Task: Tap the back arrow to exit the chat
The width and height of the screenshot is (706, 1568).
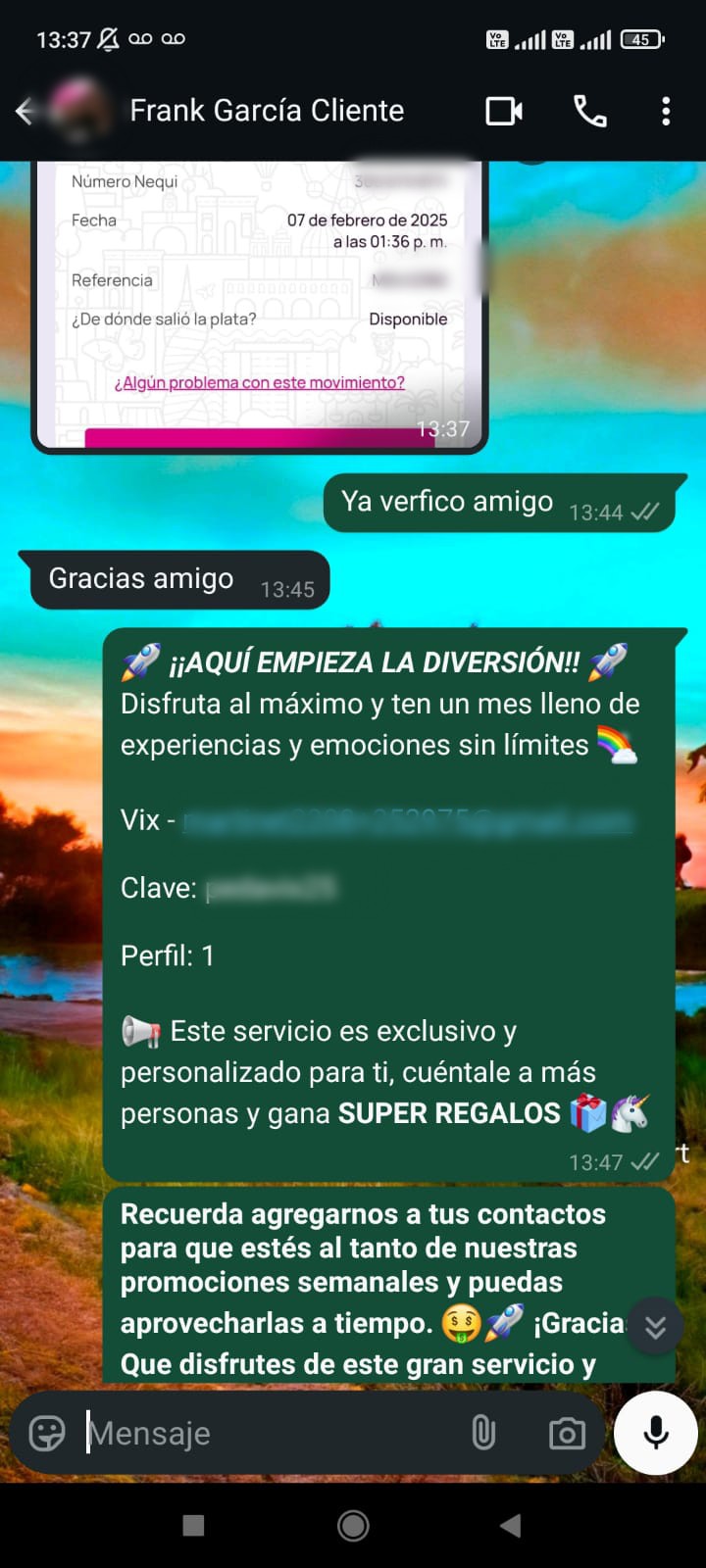Action: coord(26,111)
